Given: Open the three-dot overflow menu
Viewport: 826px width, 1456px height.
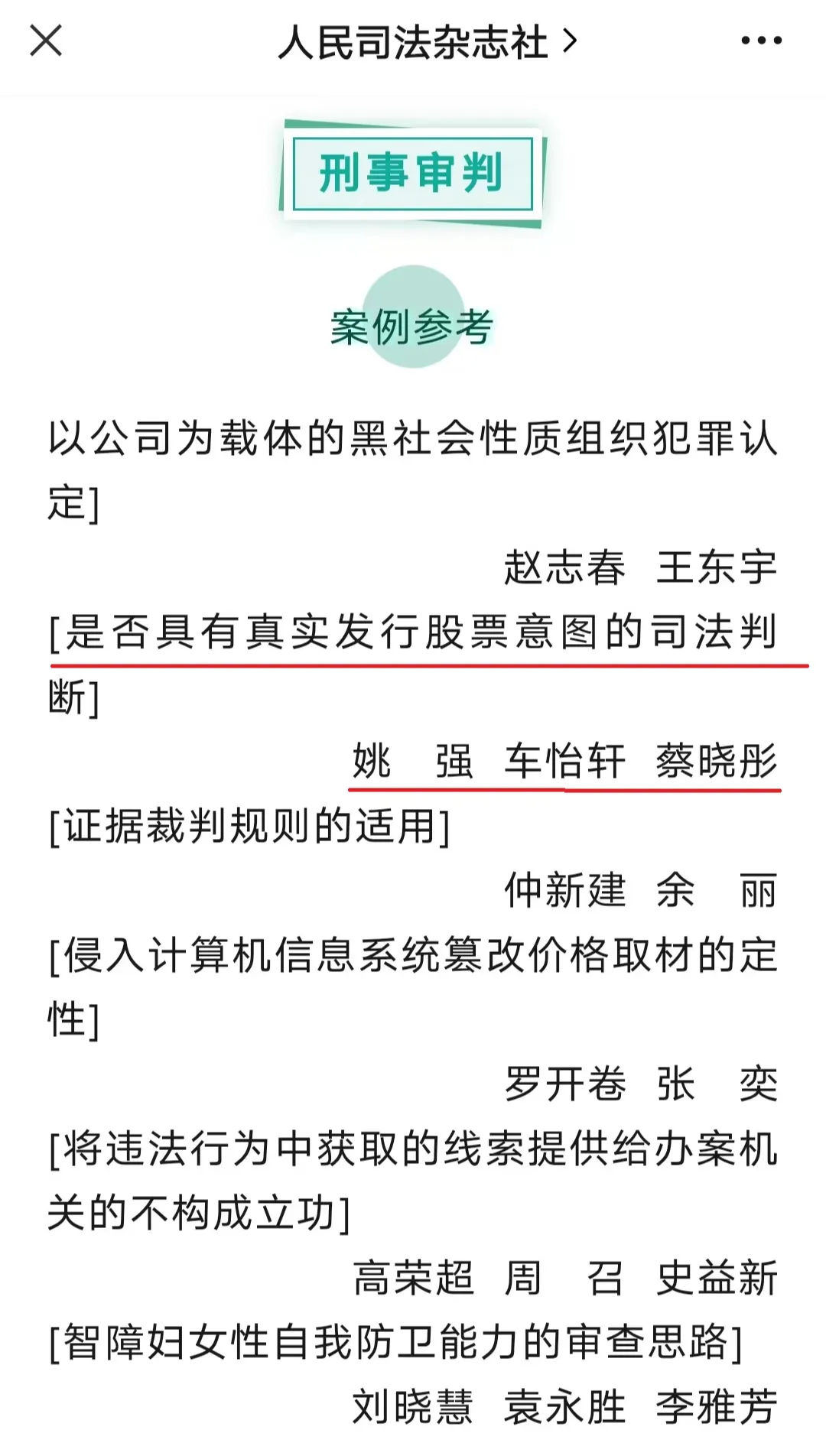Looking at the screenshot, I should click(762, 41).
